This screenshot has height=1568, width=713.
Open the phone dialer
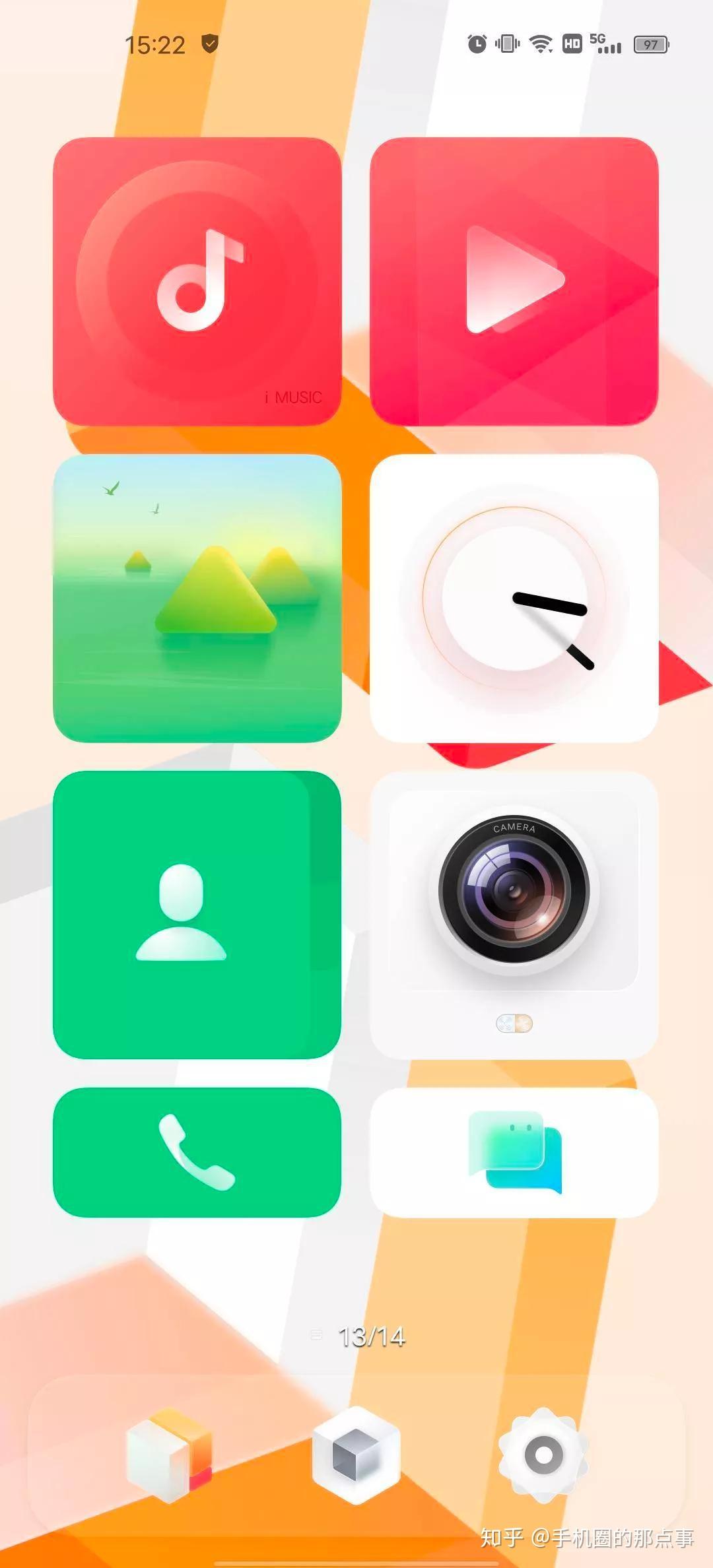click(x=197, y=1152)
